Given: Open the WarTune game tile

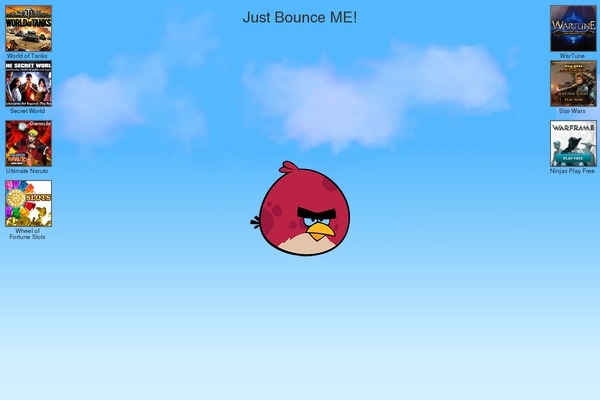Looking at the screenshot, I should click(x=573, y=28).
